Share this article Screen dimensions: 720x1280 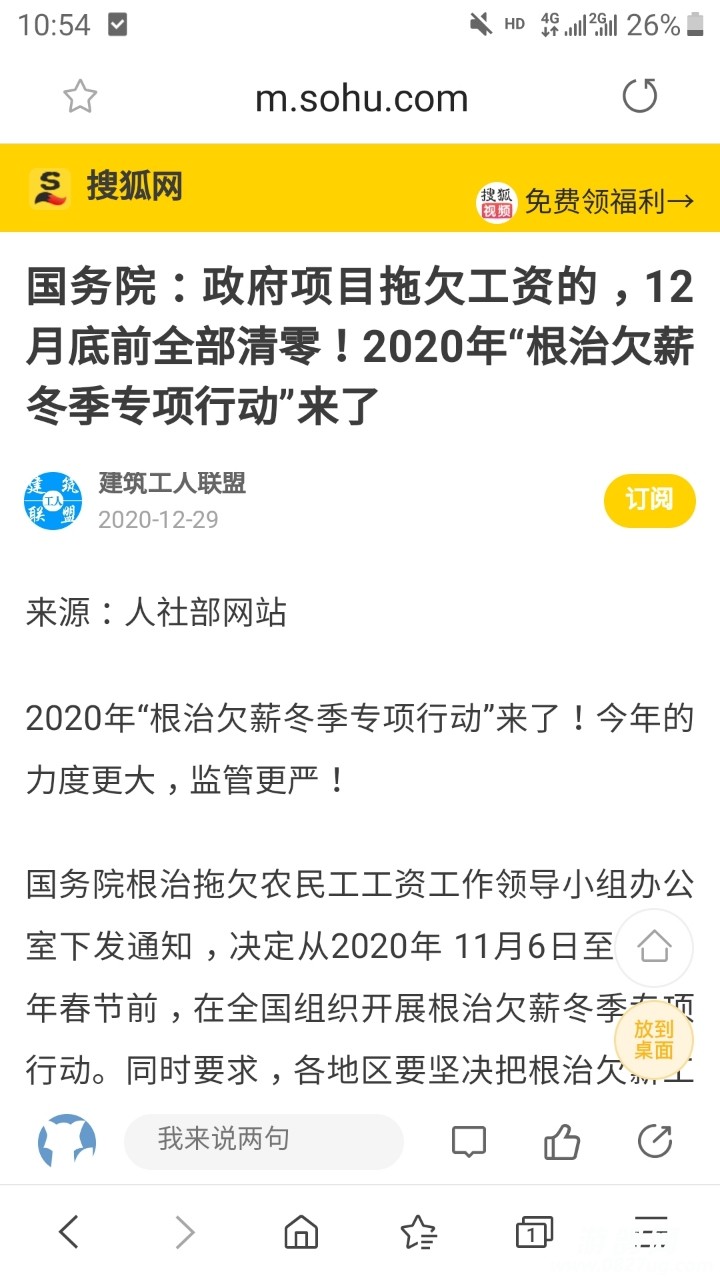coord(655,1141)
